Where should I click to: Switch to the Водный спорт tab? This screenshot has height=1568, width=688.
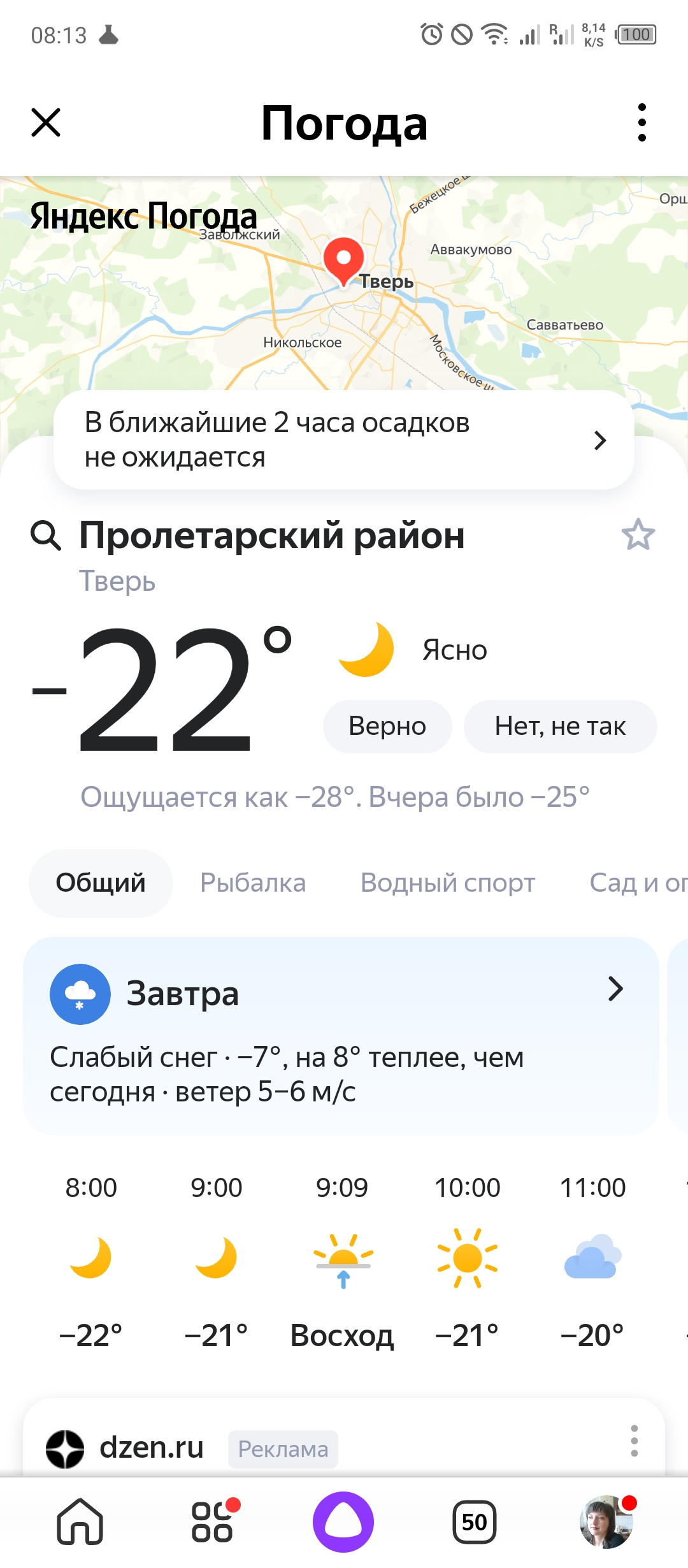coord(447,883)
